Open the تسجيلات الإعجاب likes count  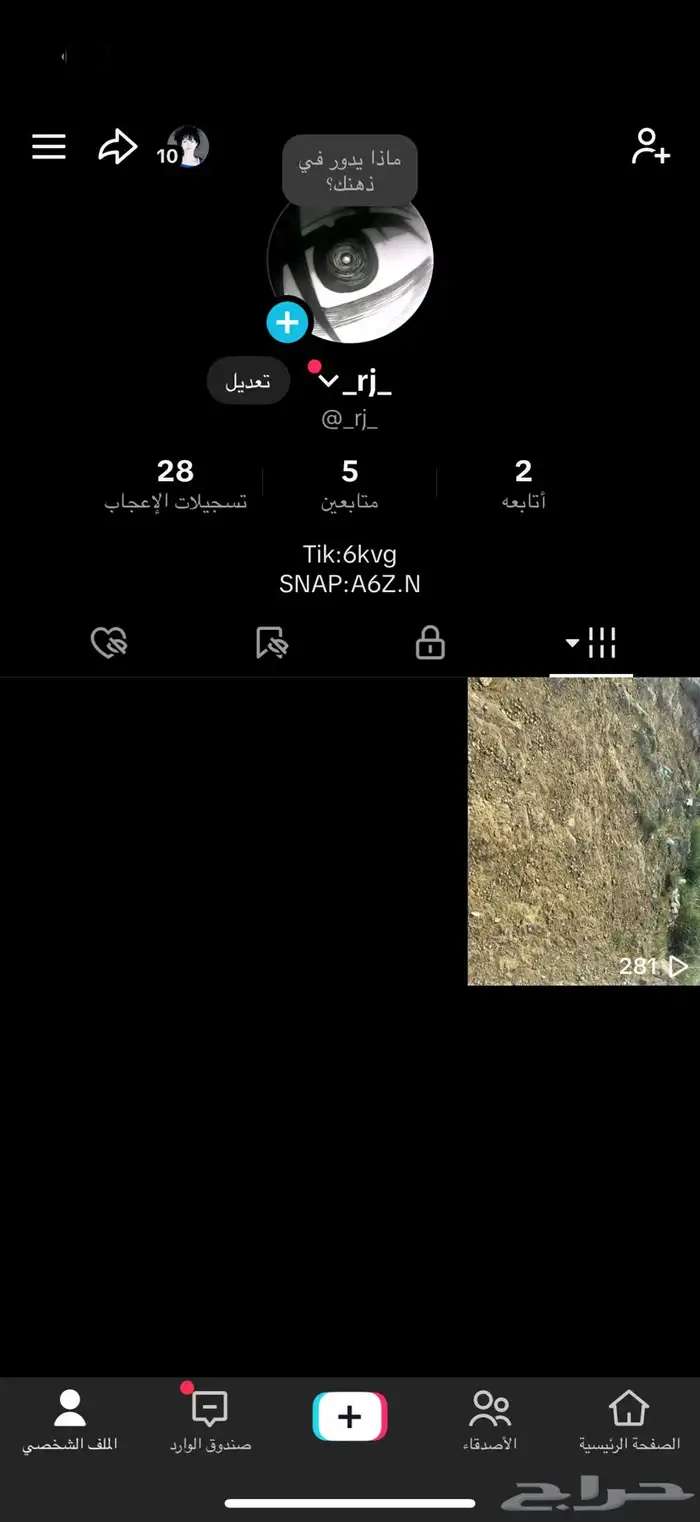[176, 484]
